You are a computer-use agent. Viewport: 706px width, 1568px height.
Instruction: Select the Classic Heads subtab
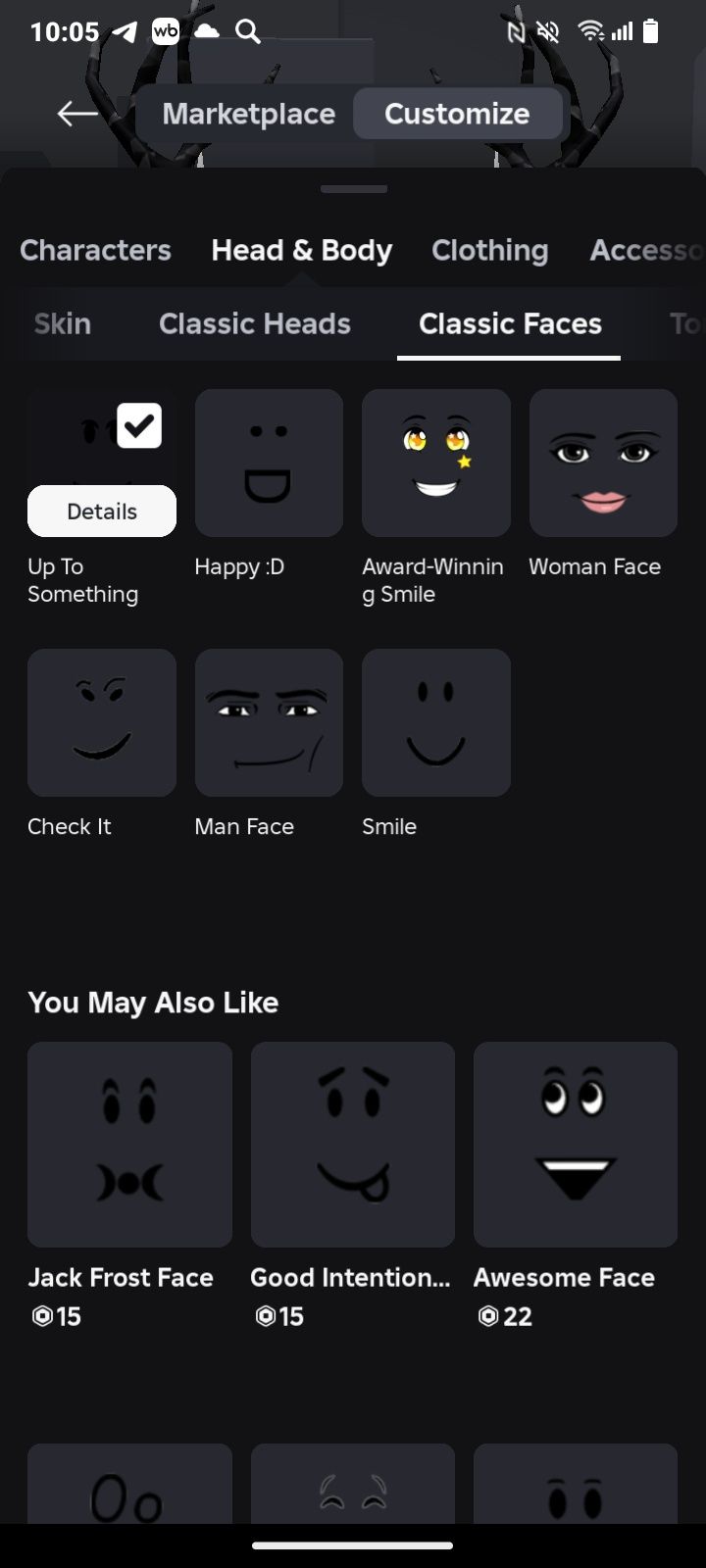click(254, 323)
